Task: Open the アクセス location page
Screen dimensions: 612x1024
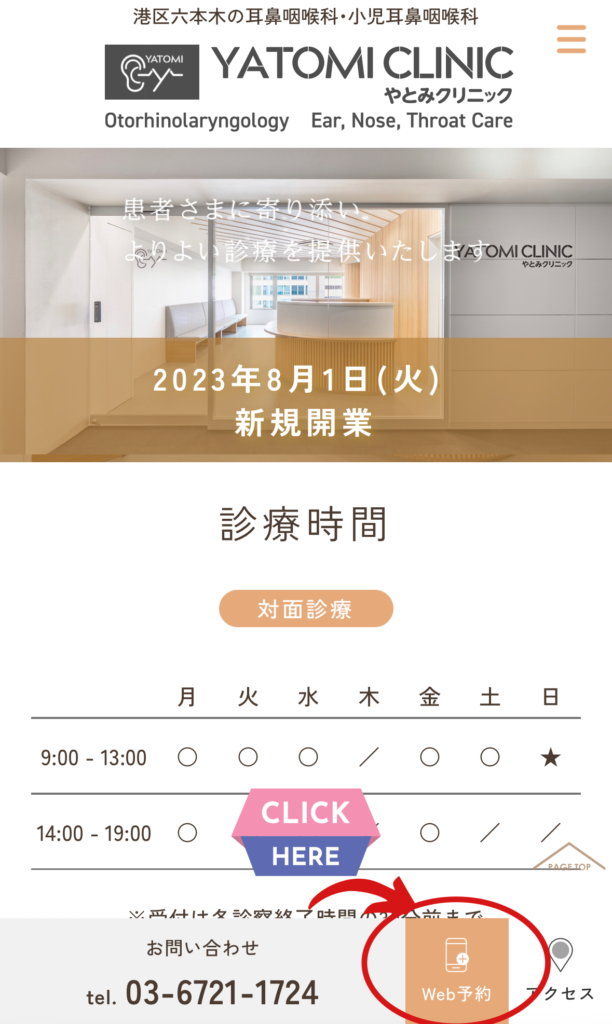Action: click(561, 970)
